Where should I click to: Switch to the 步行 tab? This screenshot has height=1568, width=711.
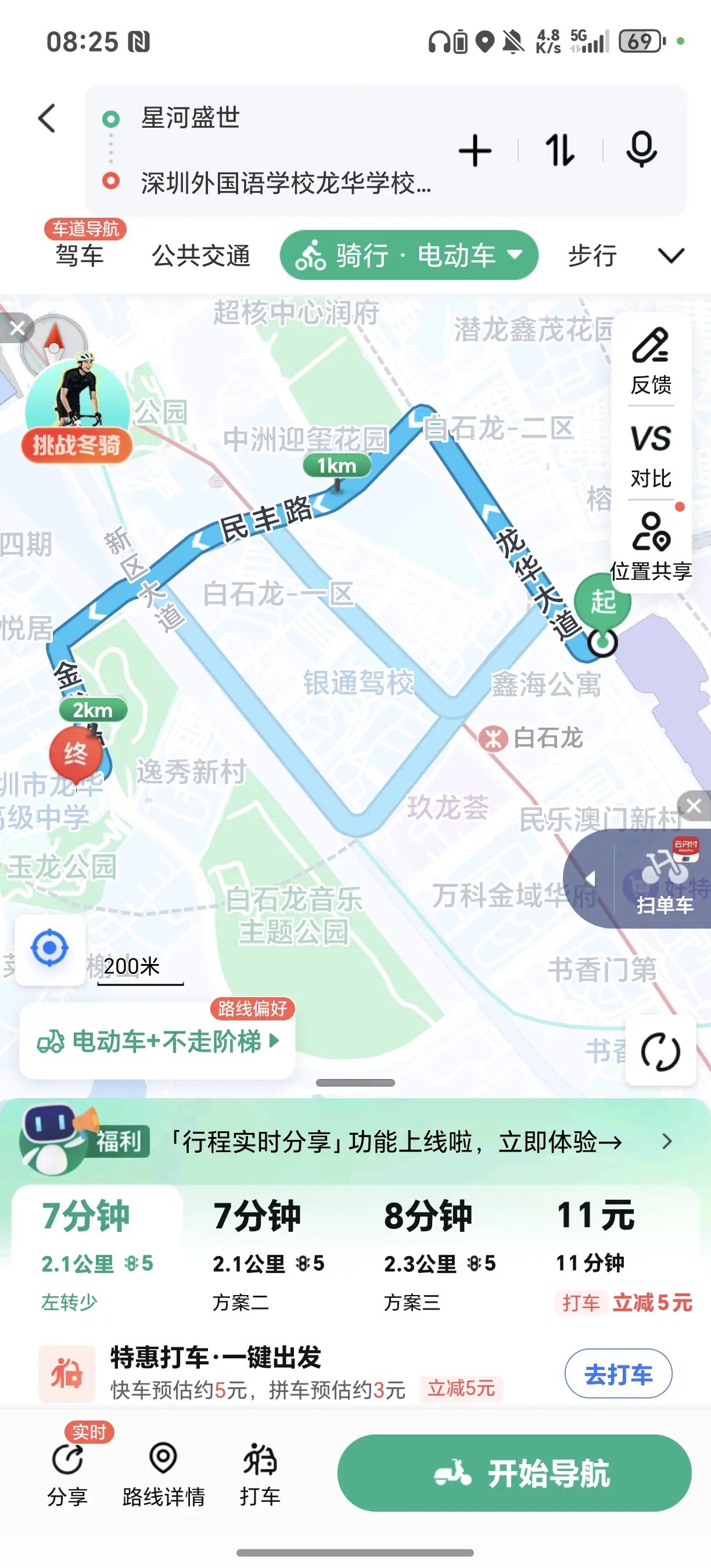[x=592, y=256]
